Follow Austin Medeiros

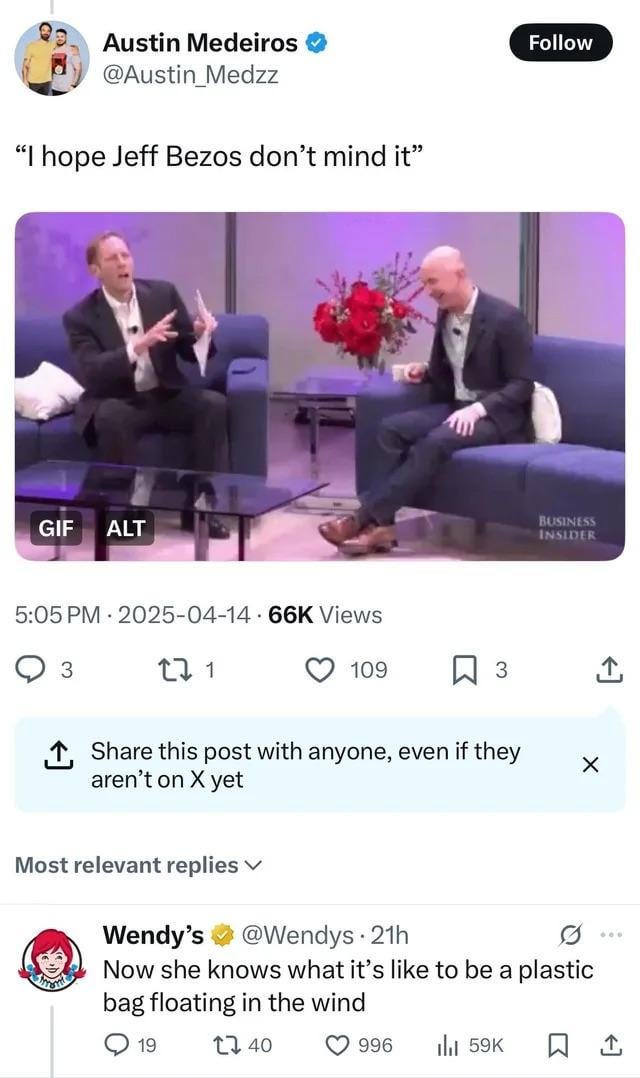(560, 43)
